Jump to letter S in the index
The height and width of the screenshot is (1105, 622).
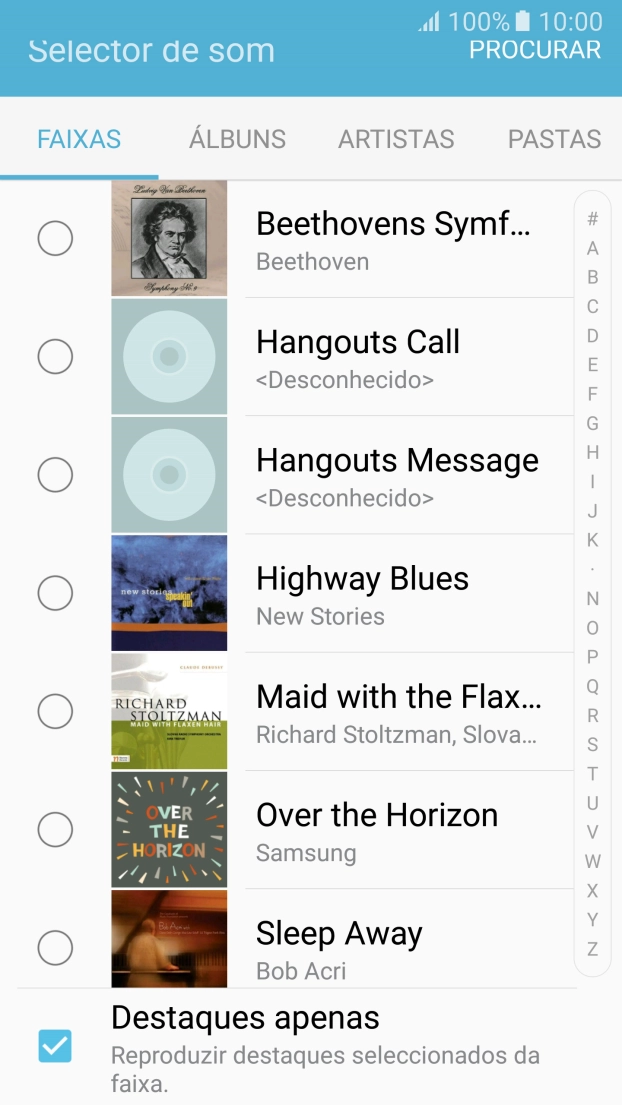593,745
